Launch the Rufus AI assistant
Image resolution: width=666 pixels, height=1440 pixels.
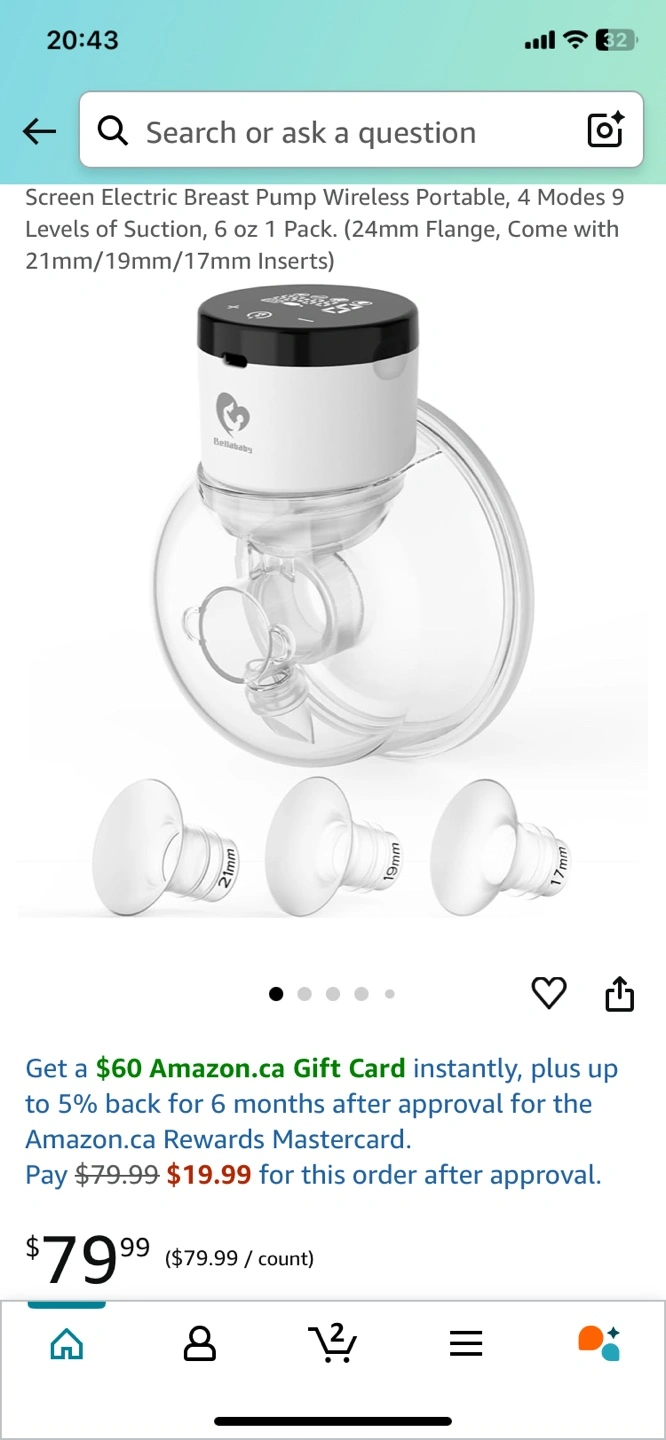pos(599,1343)
